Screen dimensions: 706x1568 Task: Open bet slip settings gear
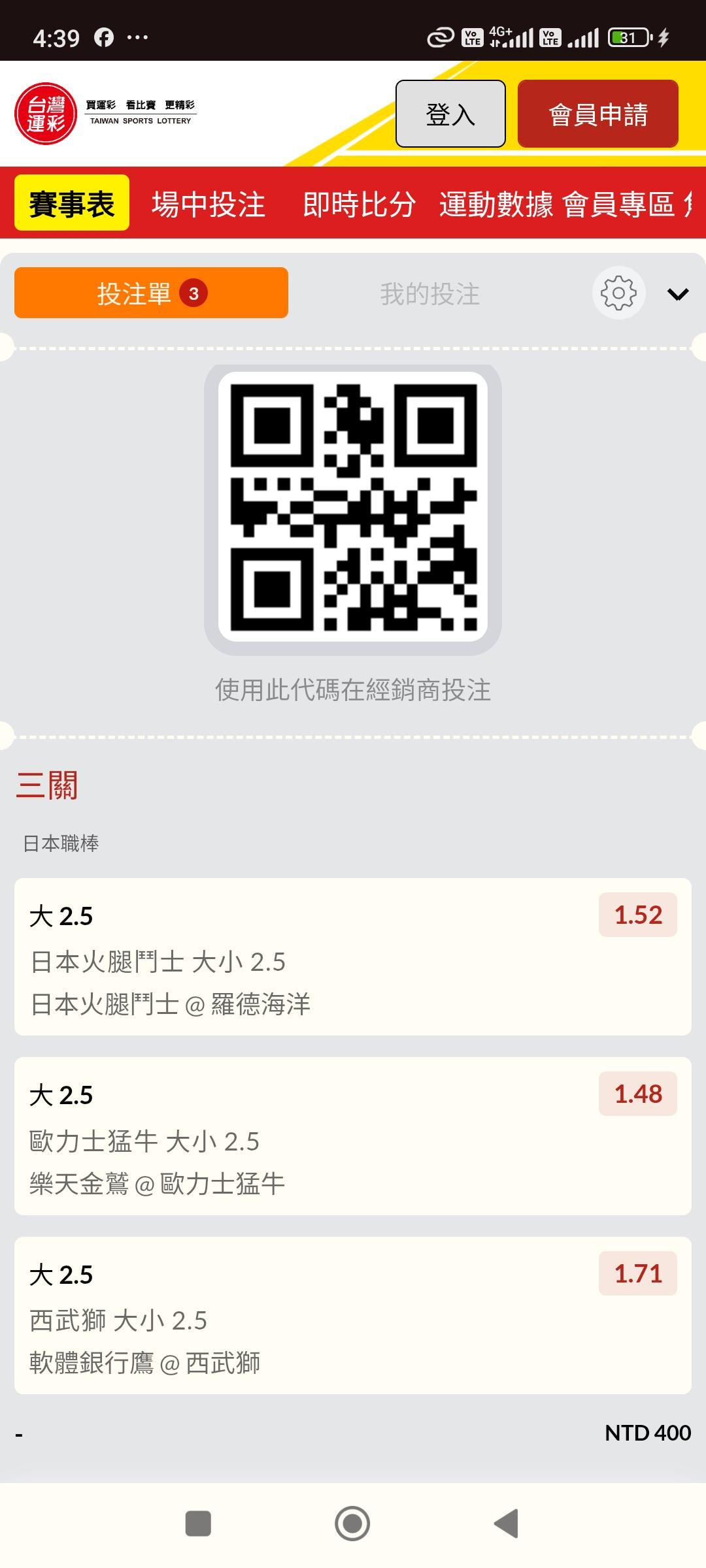click(x=618, y=293)
